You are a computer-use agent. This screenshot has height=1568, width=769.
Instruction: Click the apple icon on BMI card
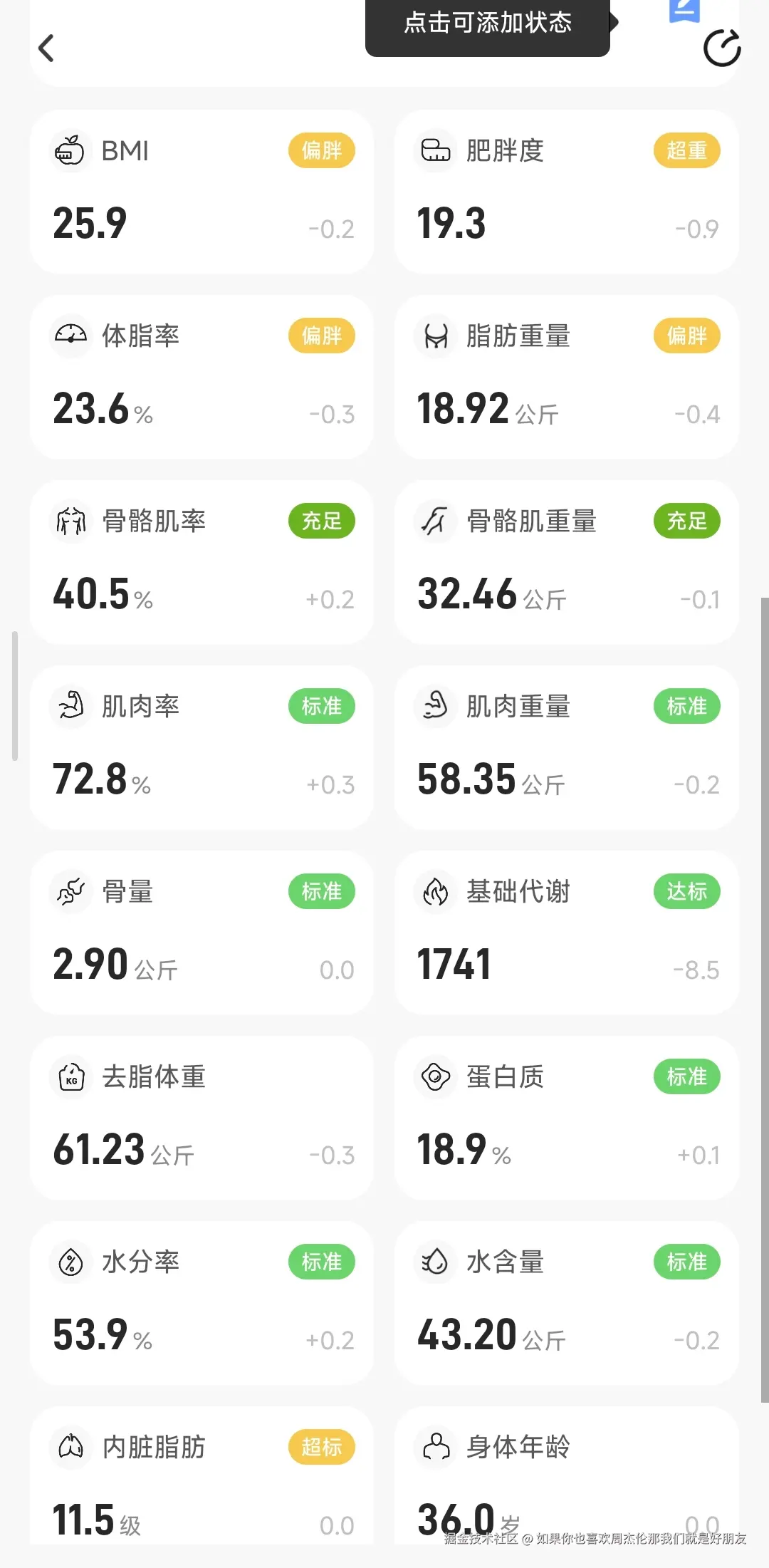tap(70, 150)
